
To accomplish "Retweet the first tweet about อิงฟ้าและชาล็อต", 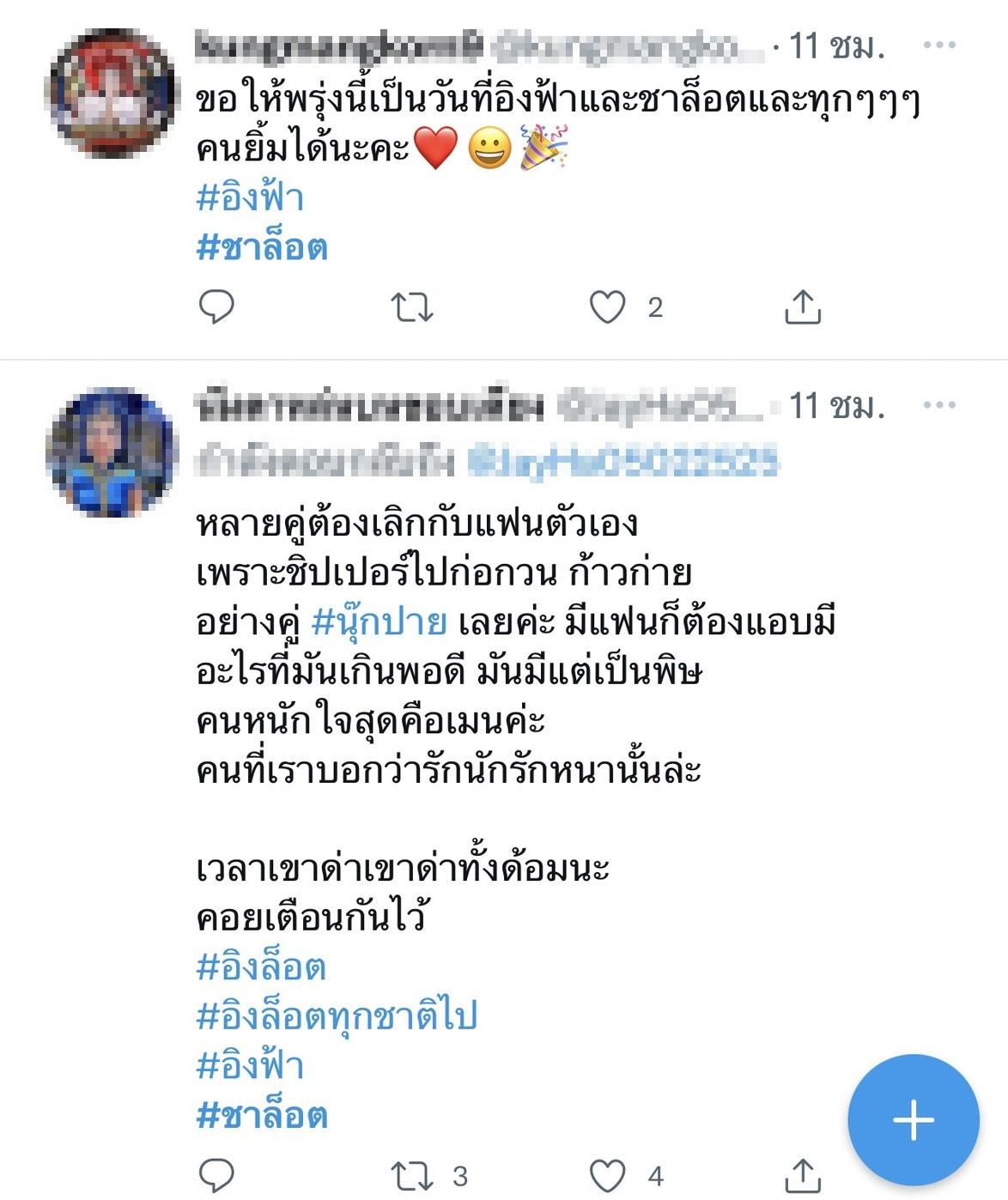I will pos(412,306).
